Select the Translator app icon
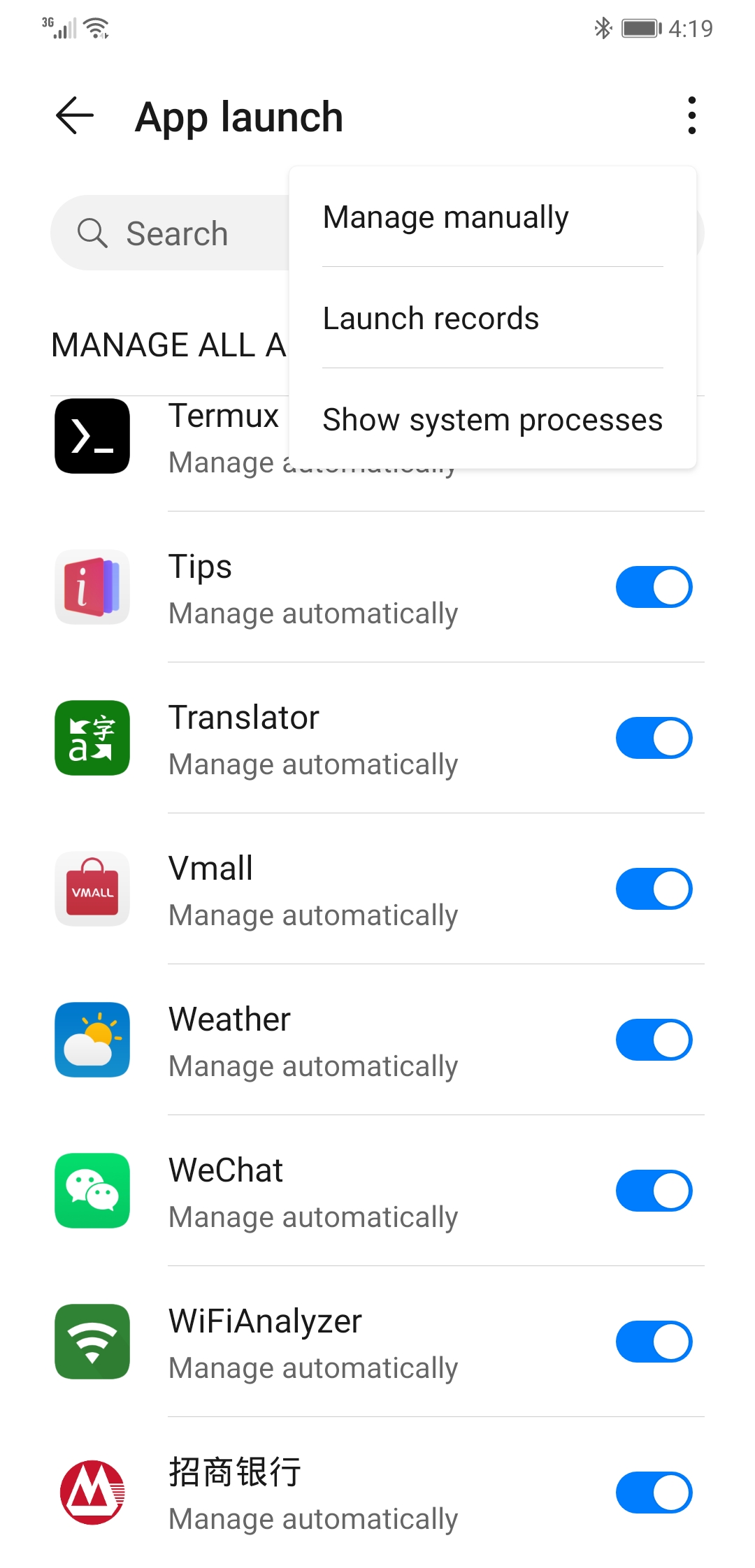This screenshot has height=1568, width=755. point(92,738)
